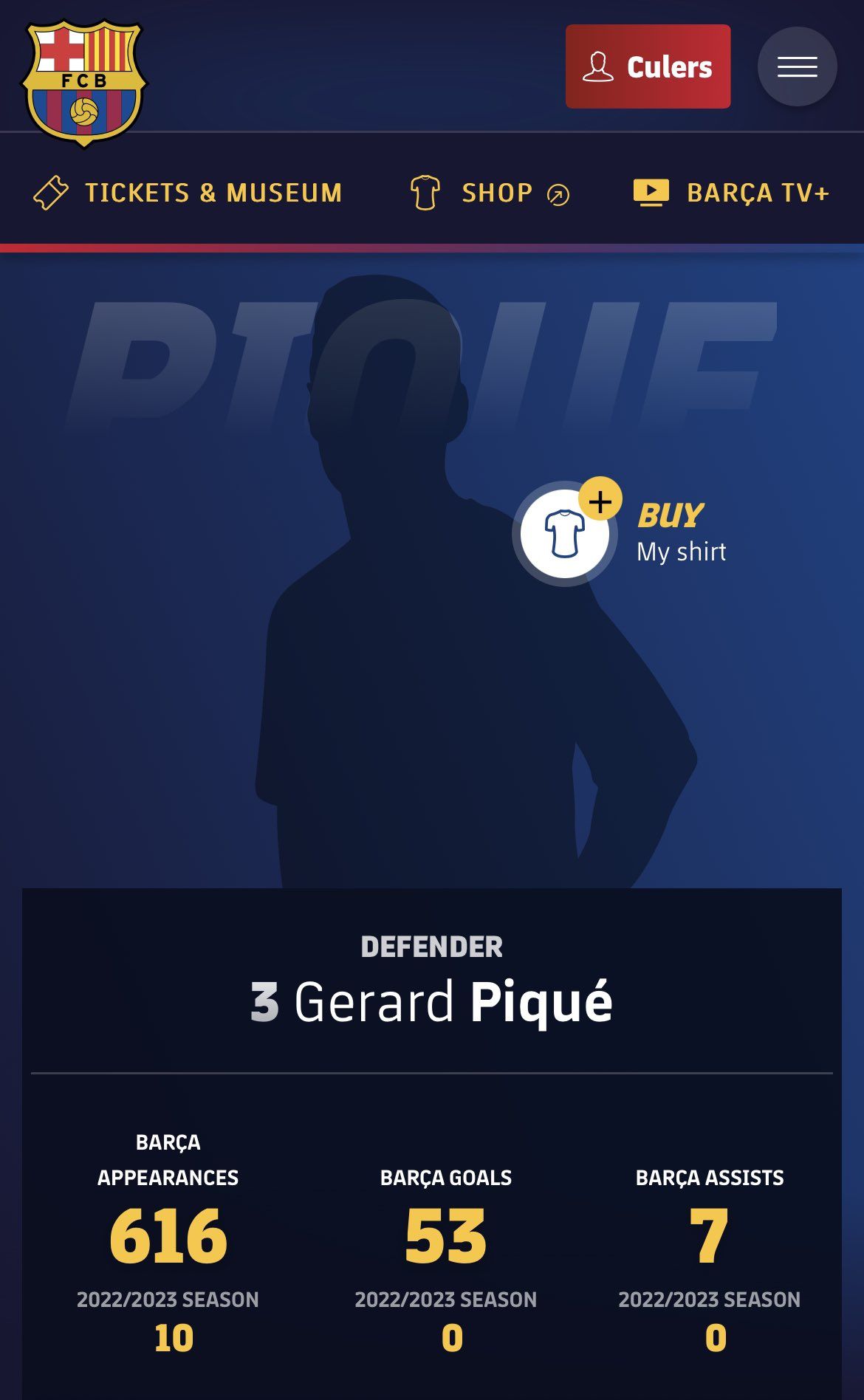
Task: Open Tickets & Museum section
Action: click(x=188, y=193)
